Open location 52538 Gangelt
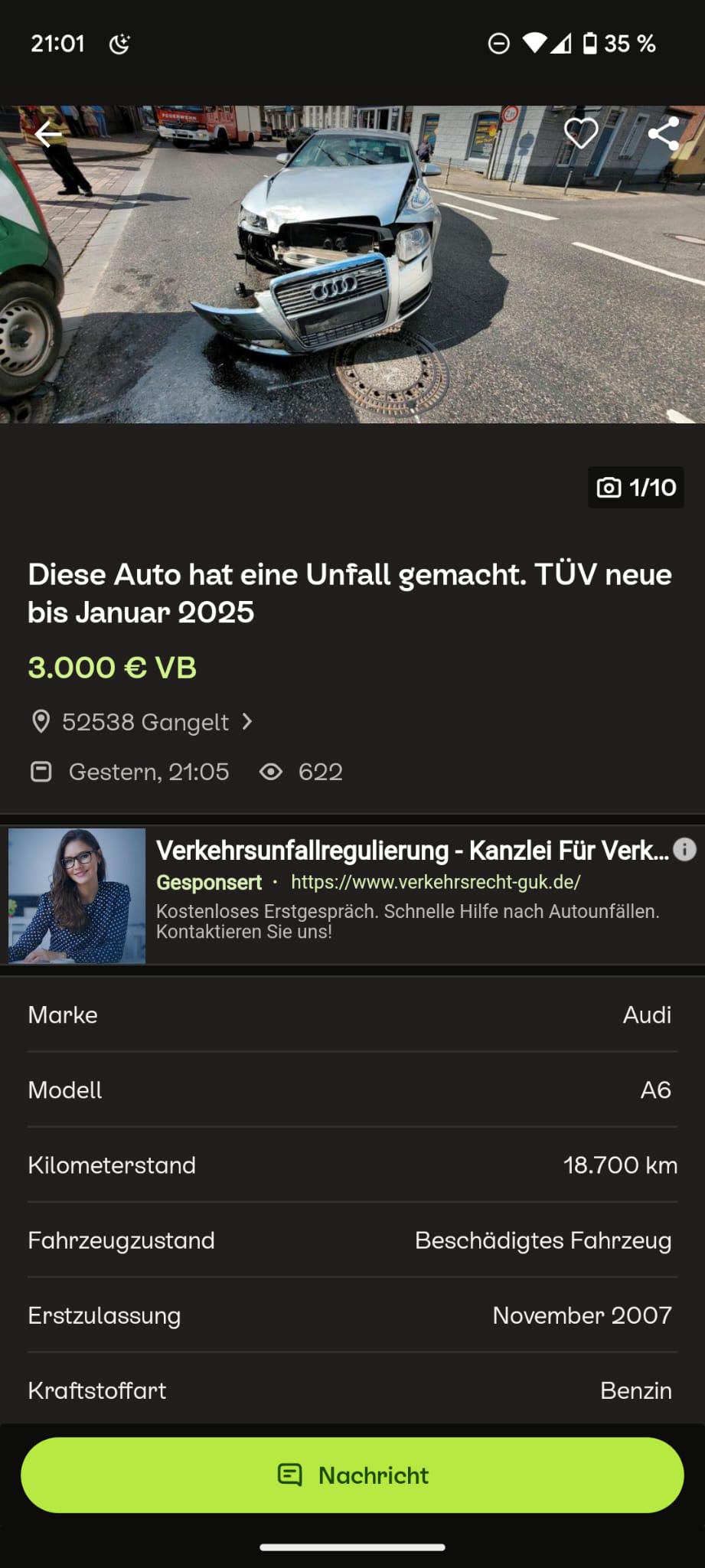 pos(144,722)
